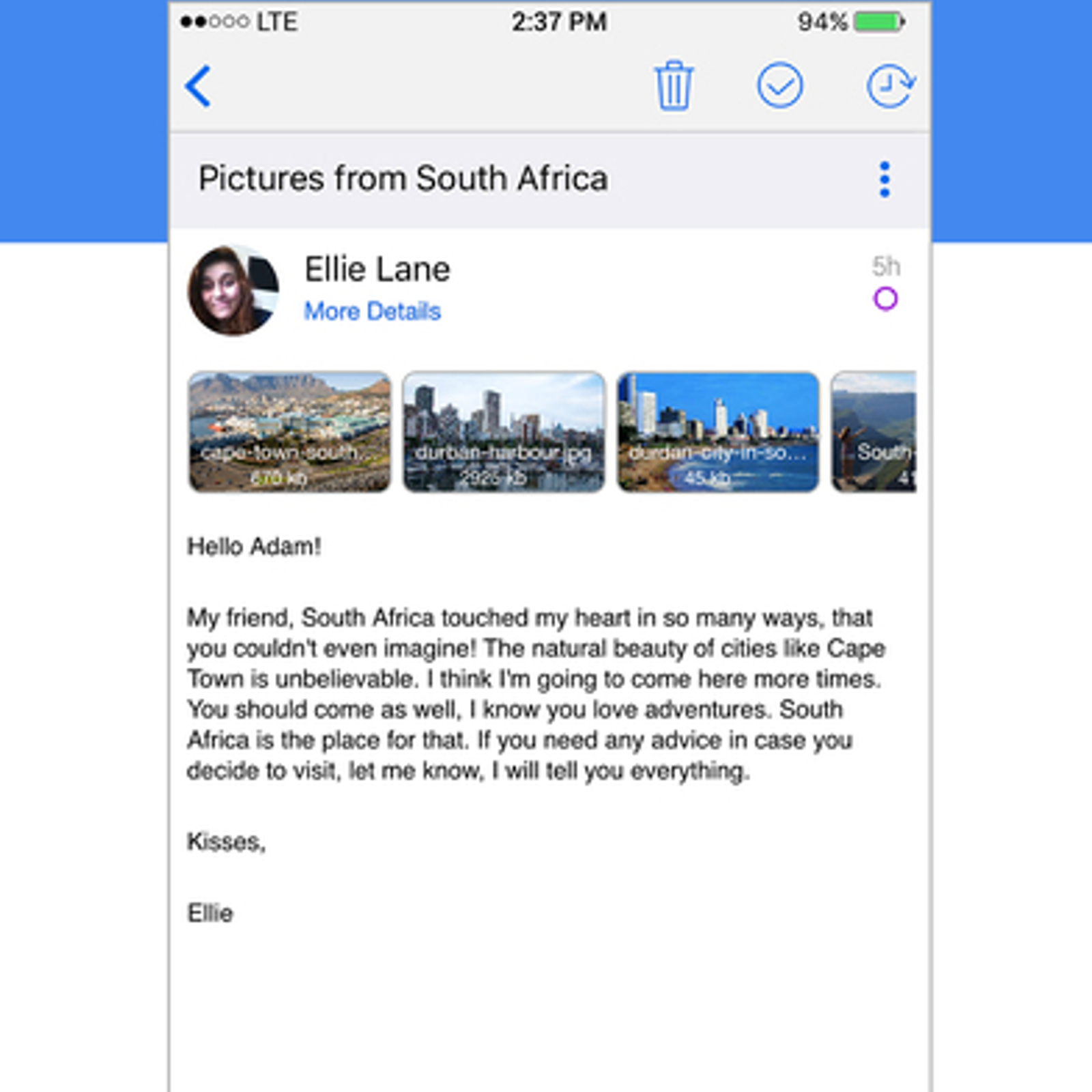
Task: Mark the email as done
Action: click(779, 86)
